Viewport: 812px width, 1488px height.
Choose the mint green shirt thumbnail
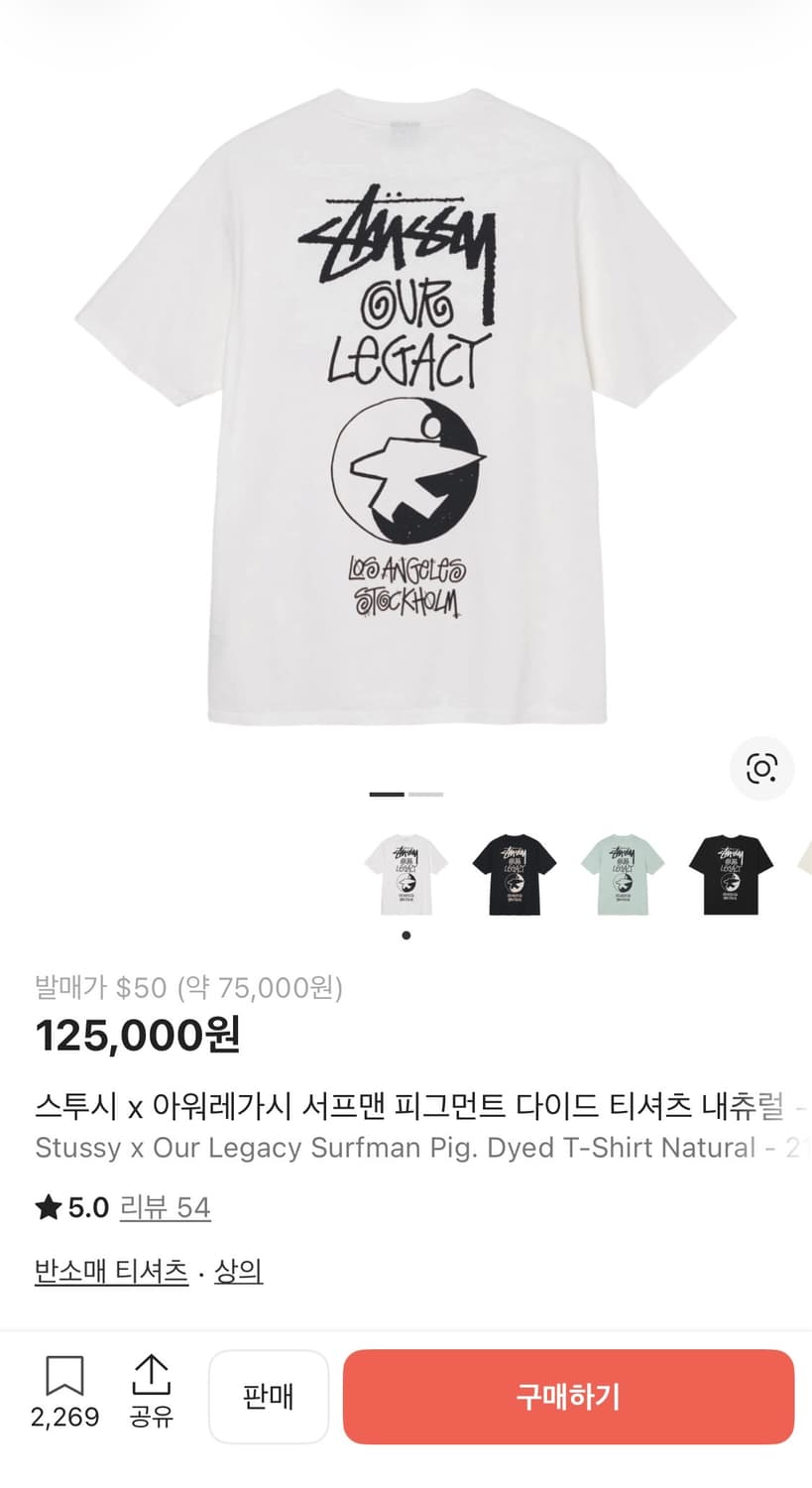[x=623, y=873]
